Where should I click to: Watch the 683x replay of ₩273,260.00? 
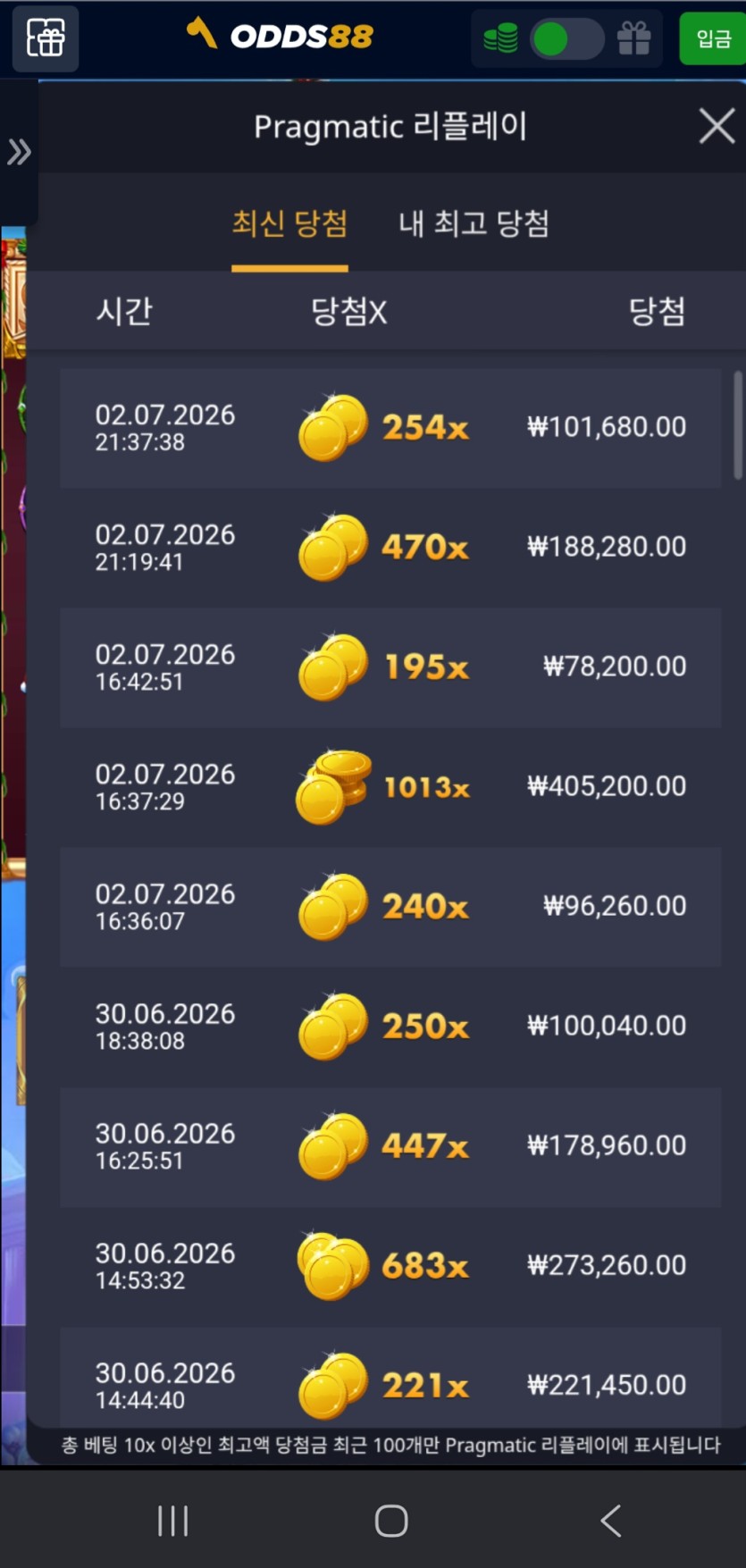390,1266
